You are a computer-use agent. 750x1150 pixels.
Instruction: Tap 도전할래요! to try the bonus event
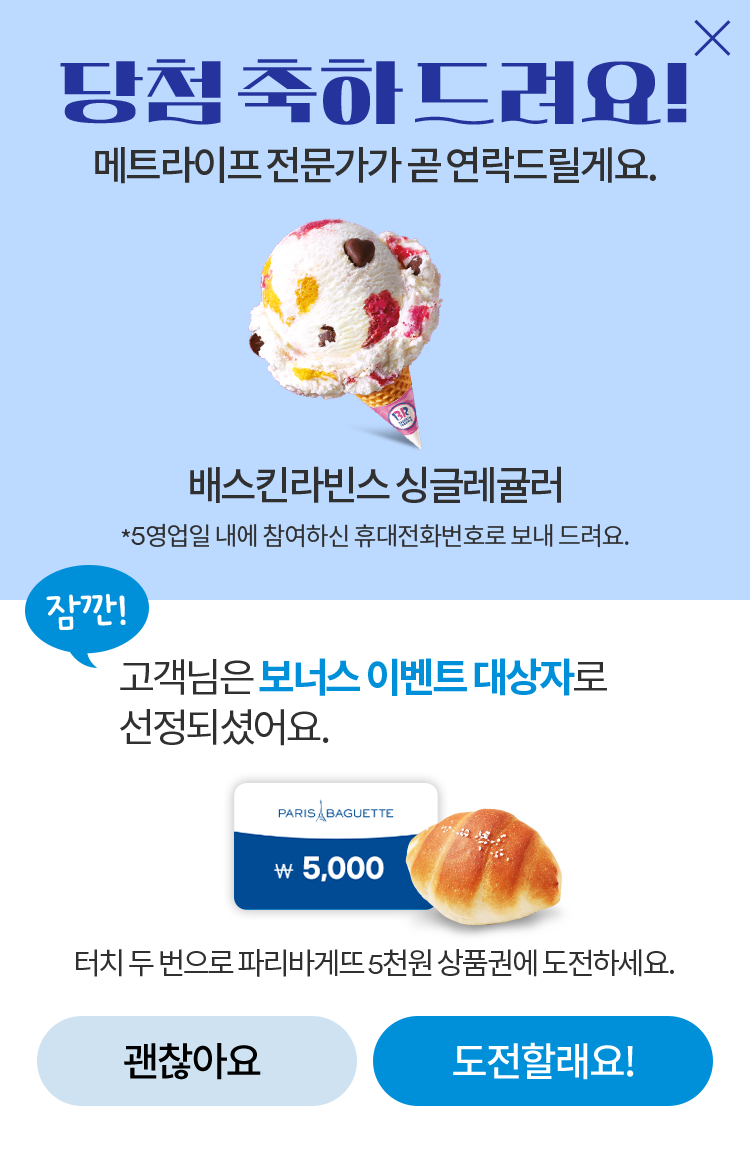tap(542, 1061)
